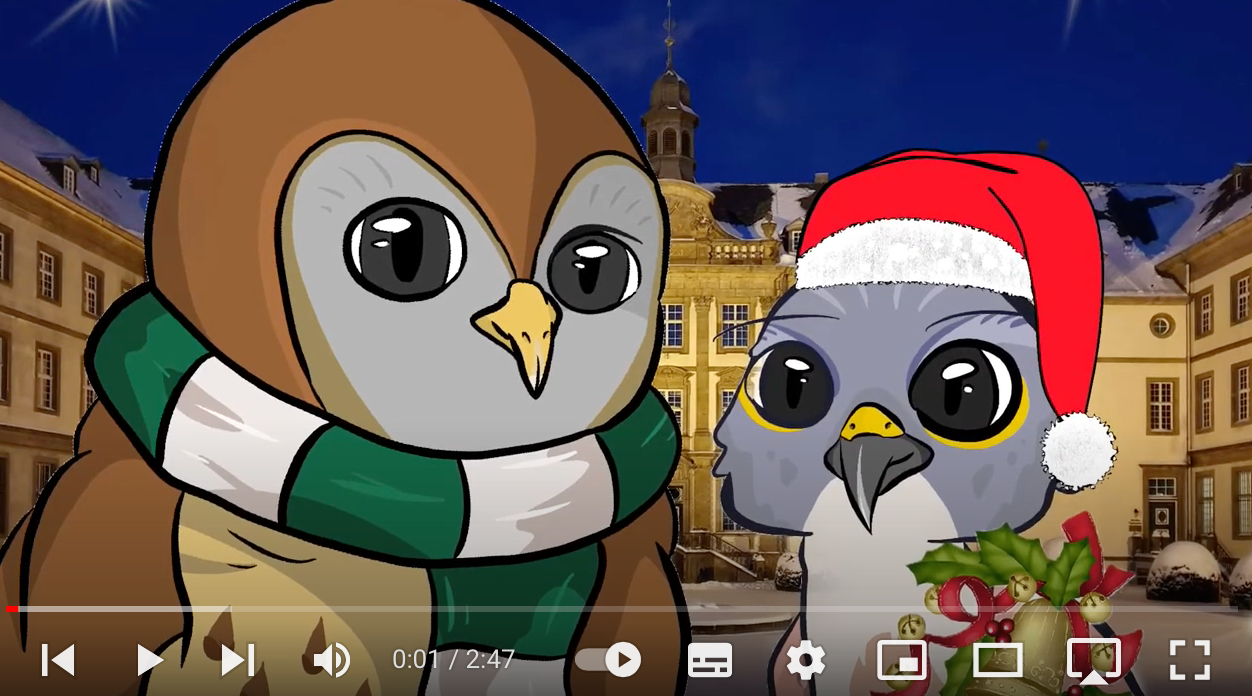Switch to miniplayer mode

tap(901, 660)
